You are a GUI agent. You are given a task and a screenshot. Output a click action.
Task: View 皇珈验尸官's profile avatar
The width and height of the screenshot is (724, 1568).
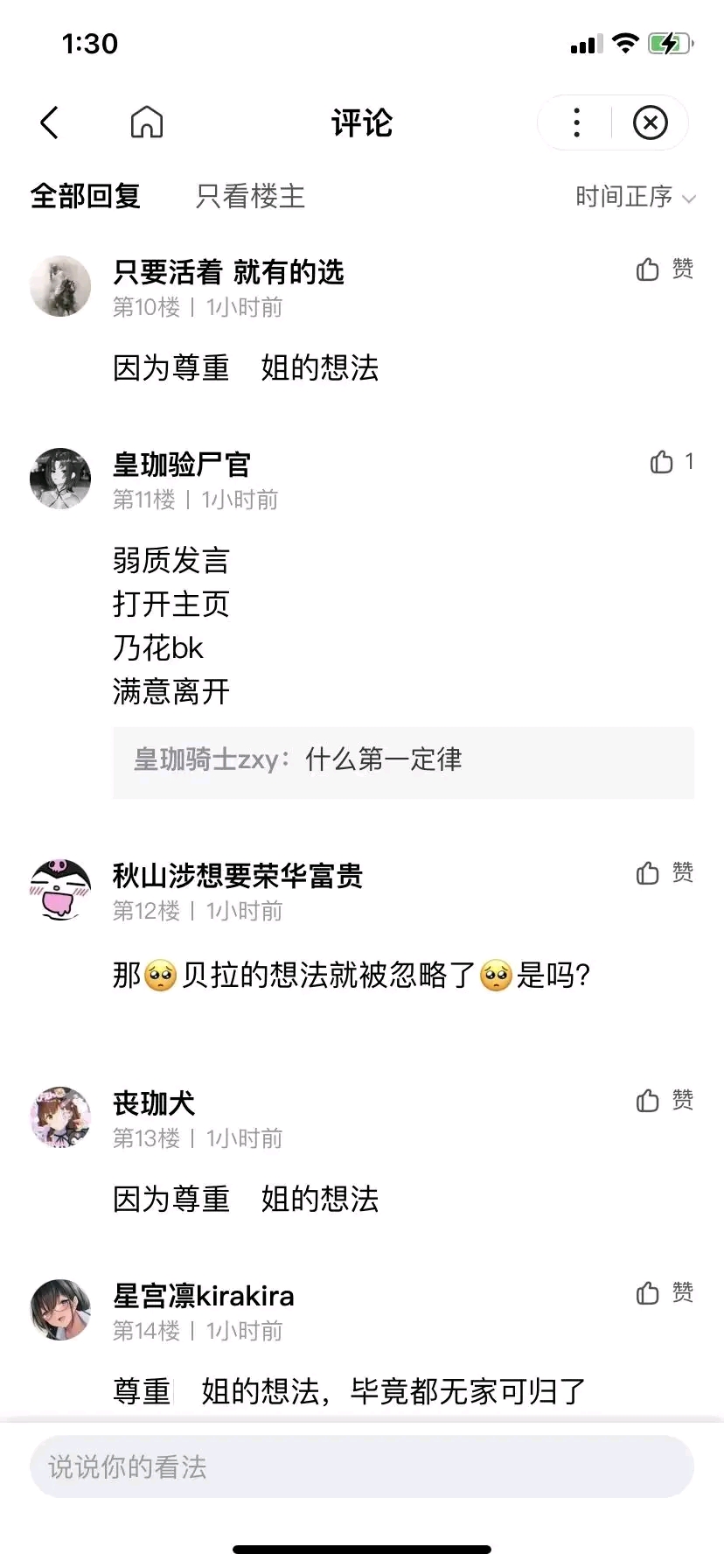coord(60,479)
